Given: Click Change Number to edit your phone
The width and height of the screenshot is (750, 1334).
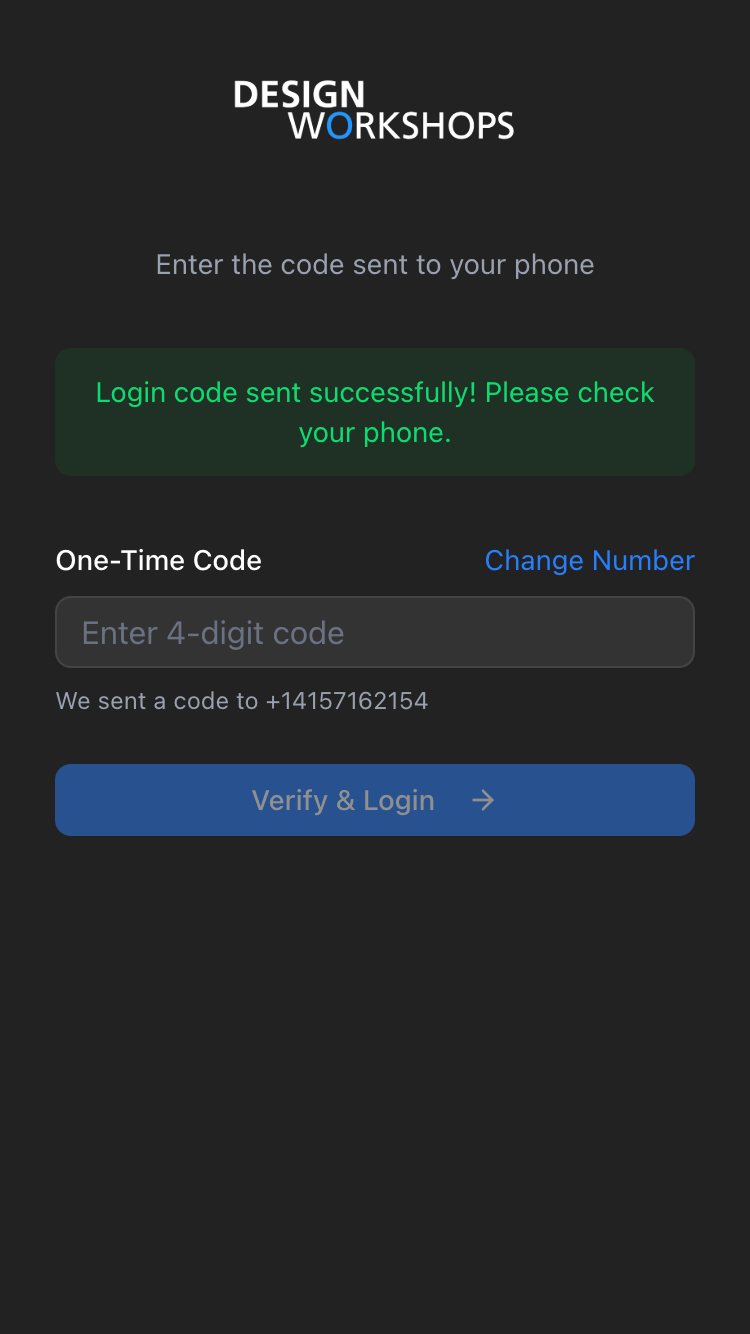Looking at the screenshot, I should click(589, 561).
